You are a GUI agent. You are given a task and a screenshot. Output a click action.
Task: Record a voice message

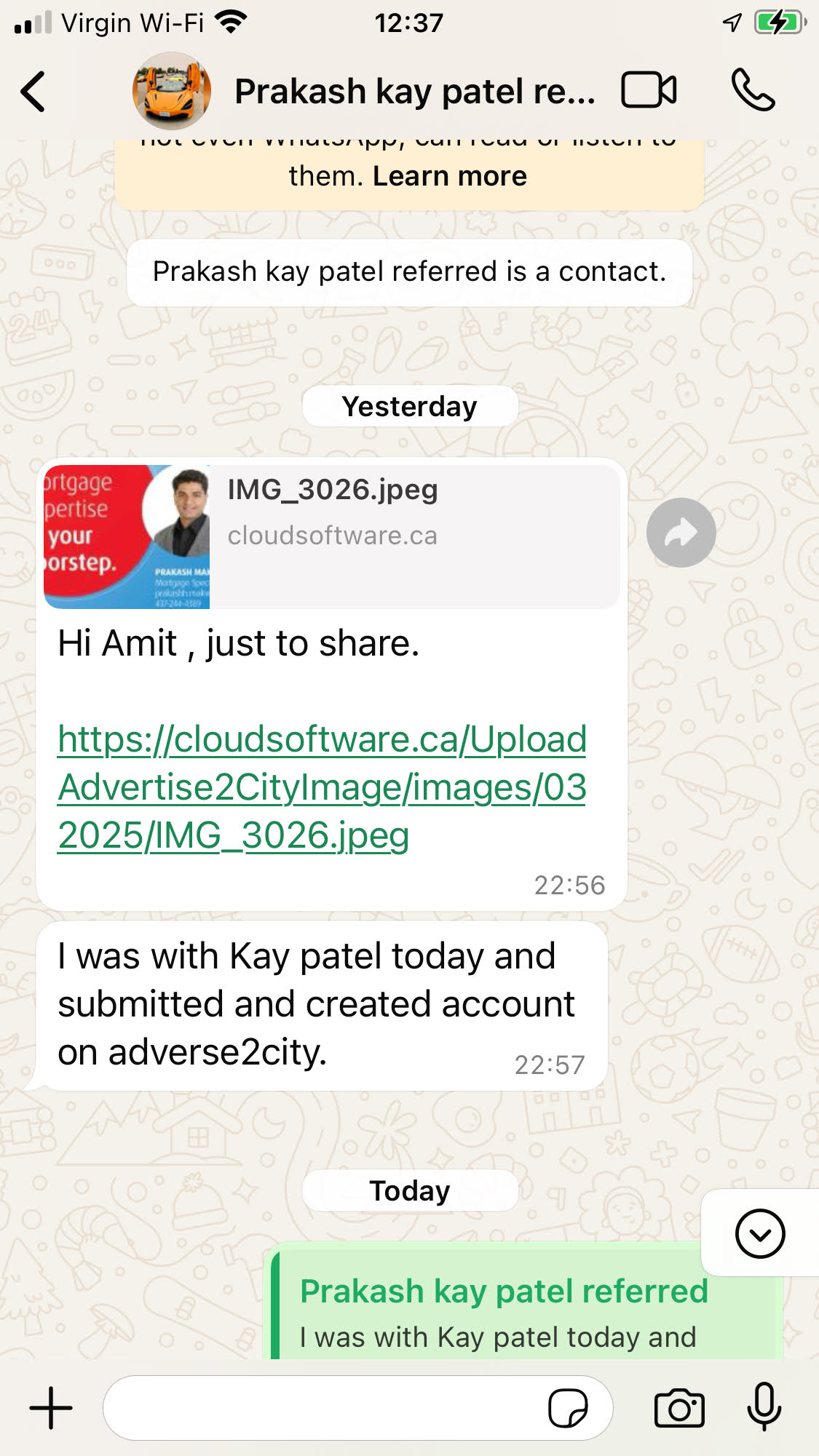(x=764, y=1407)
